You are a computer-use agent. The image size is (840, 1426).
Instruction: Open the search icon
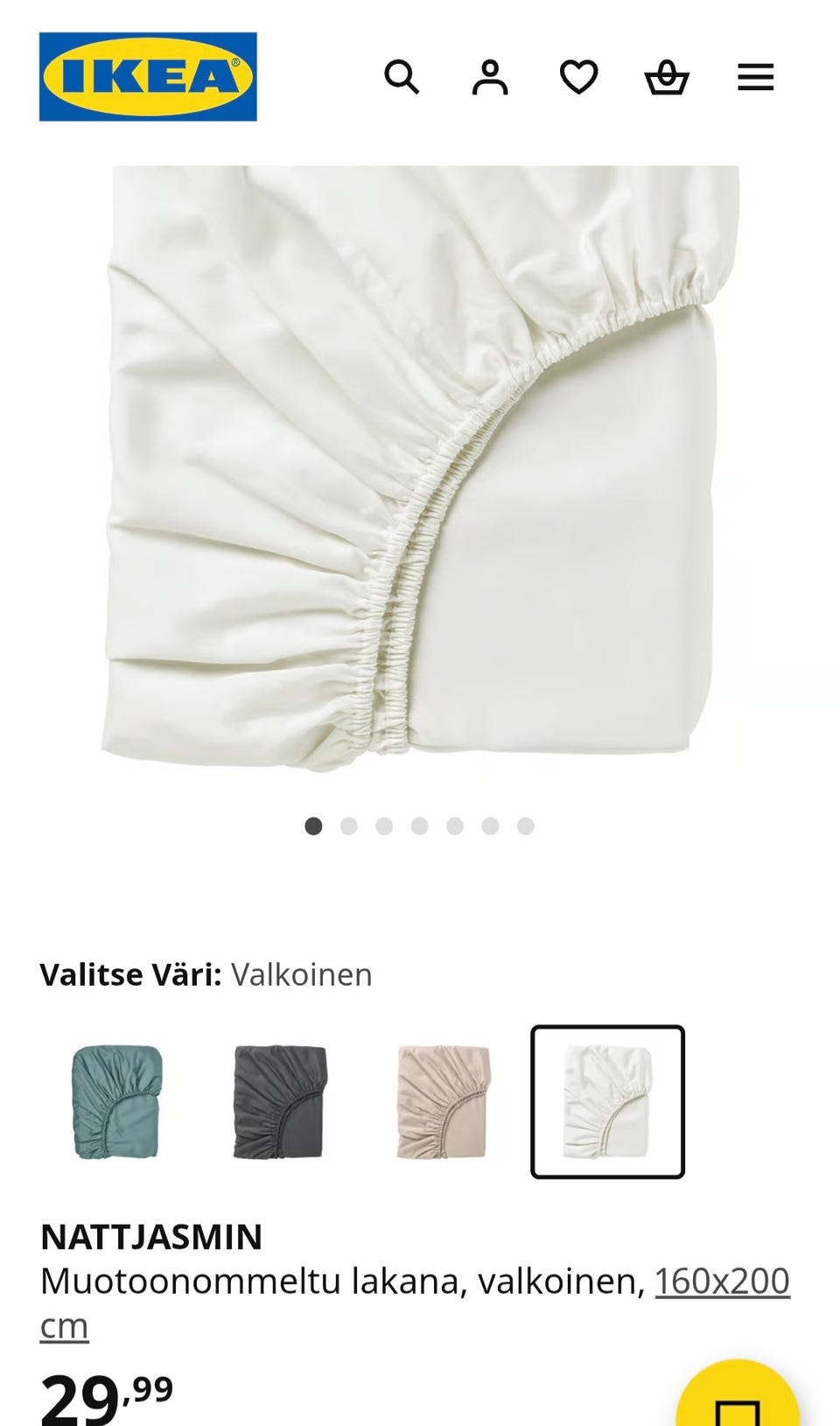pyautogui.click(x=402, y=77)
